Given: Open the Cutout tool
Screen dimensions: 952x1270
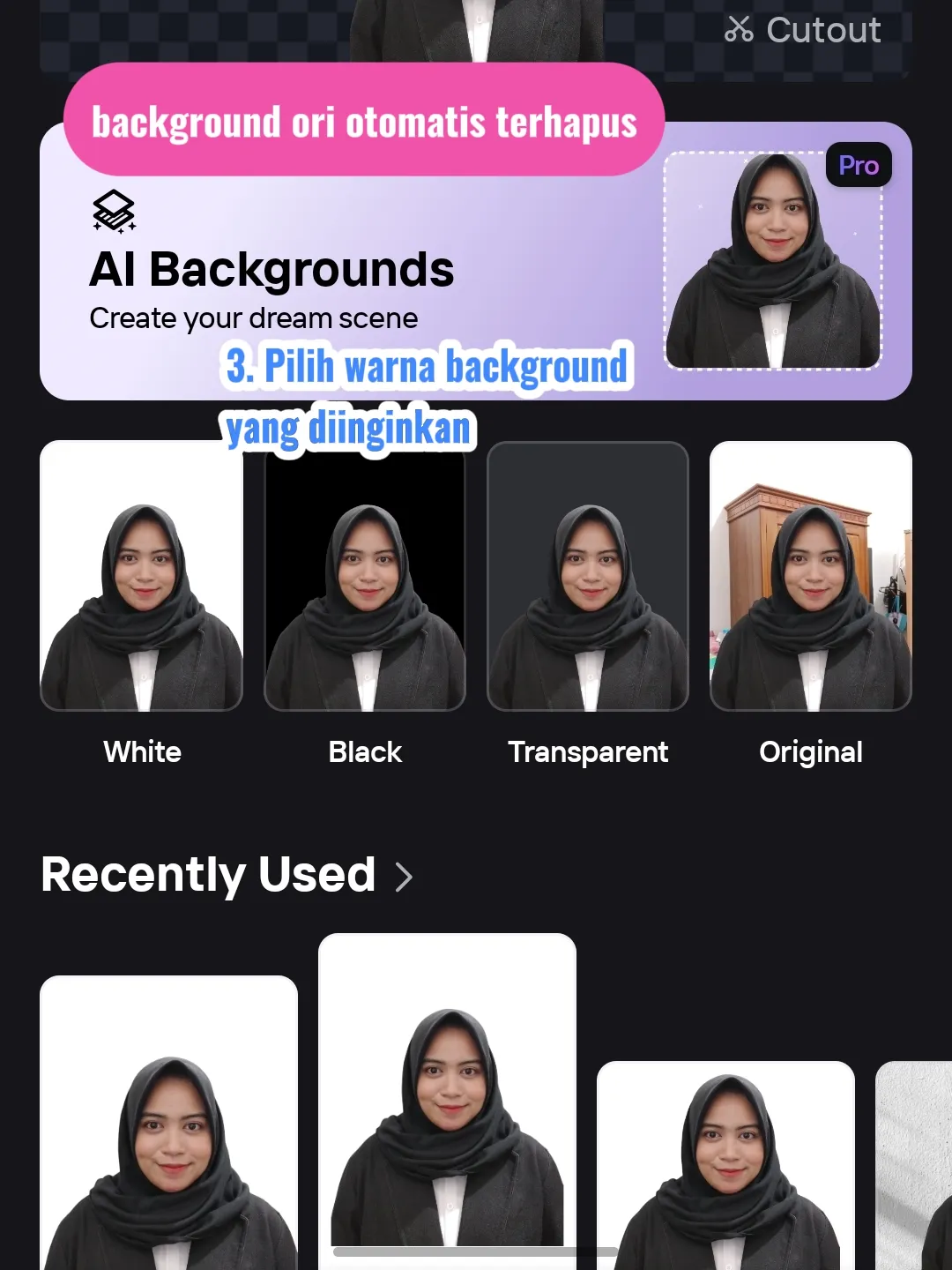Looking at the screenshot, I should coord(802,31).
